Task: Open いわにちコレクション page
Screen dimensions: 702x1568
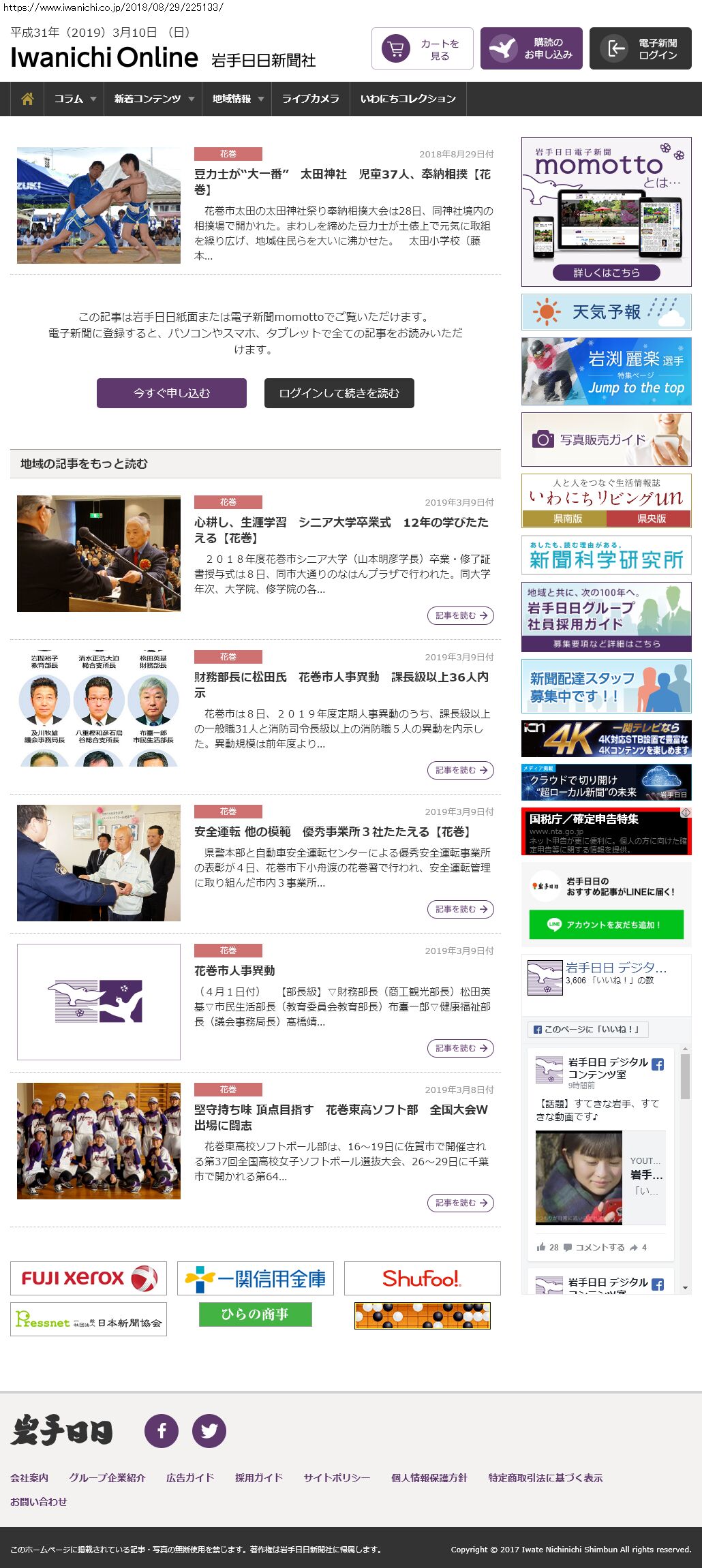Action: tap(408, 99)
